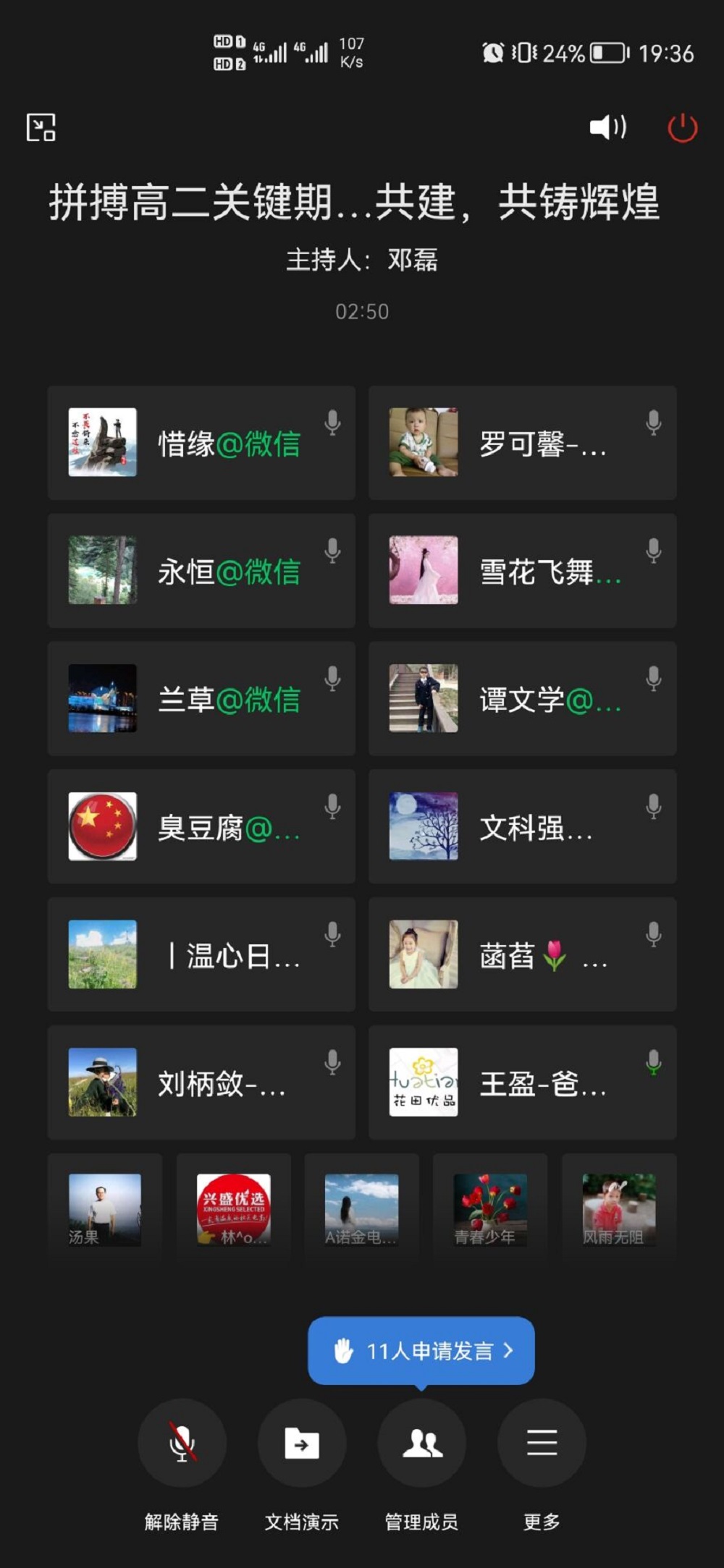Choose participant 兰草@微信

point(201,699)
